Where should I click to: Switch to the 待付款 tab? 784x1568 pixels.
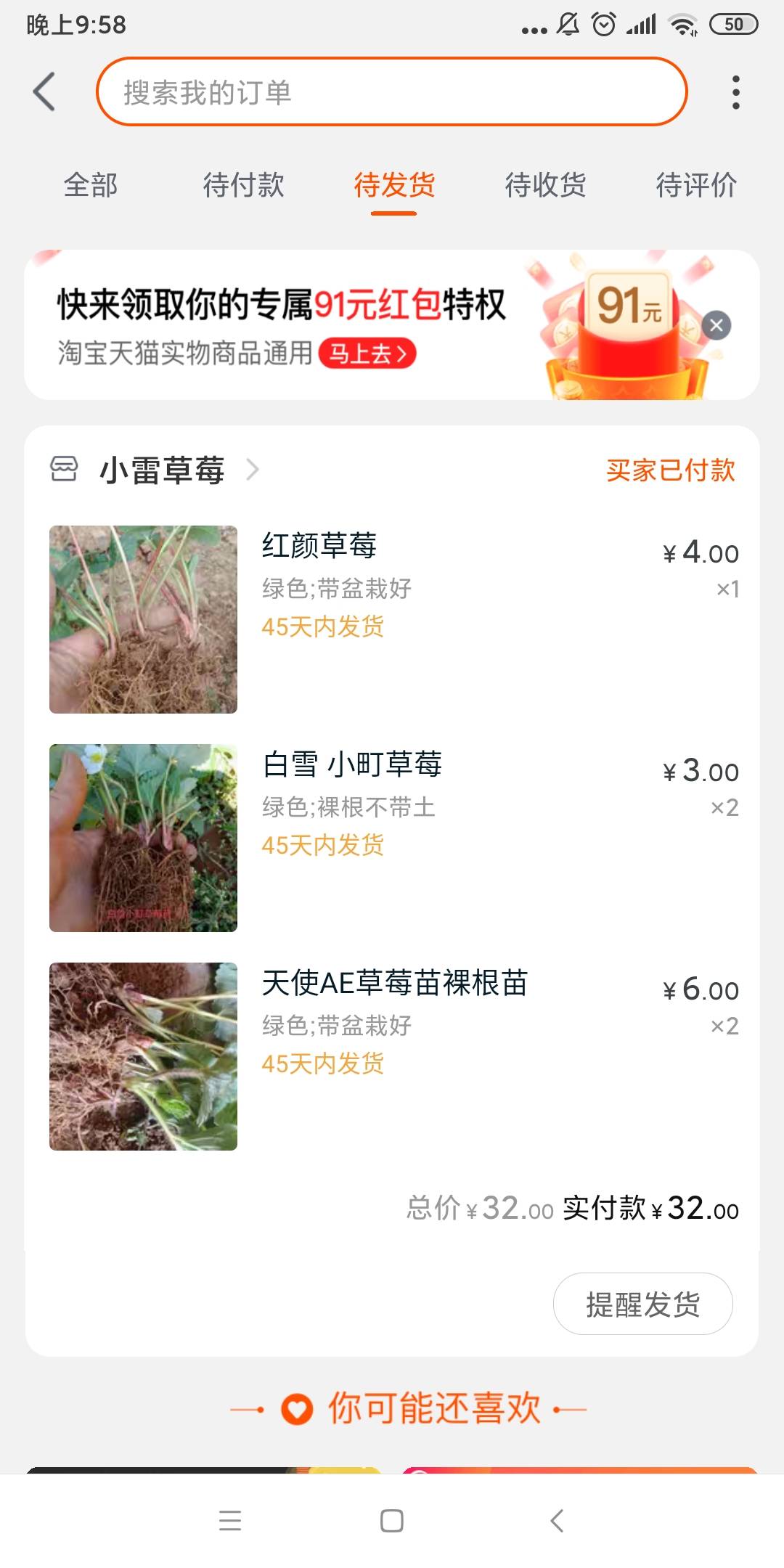coord(243,185)
